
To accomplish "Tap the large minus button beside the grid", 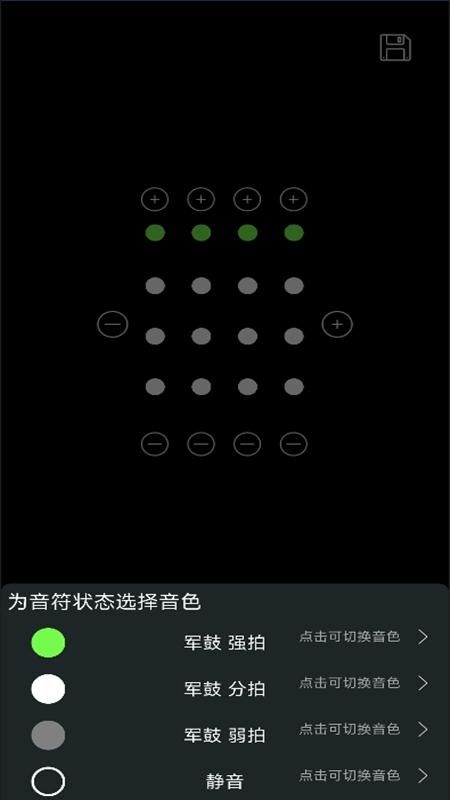I will pyautogui.click(x=112, y=324).
